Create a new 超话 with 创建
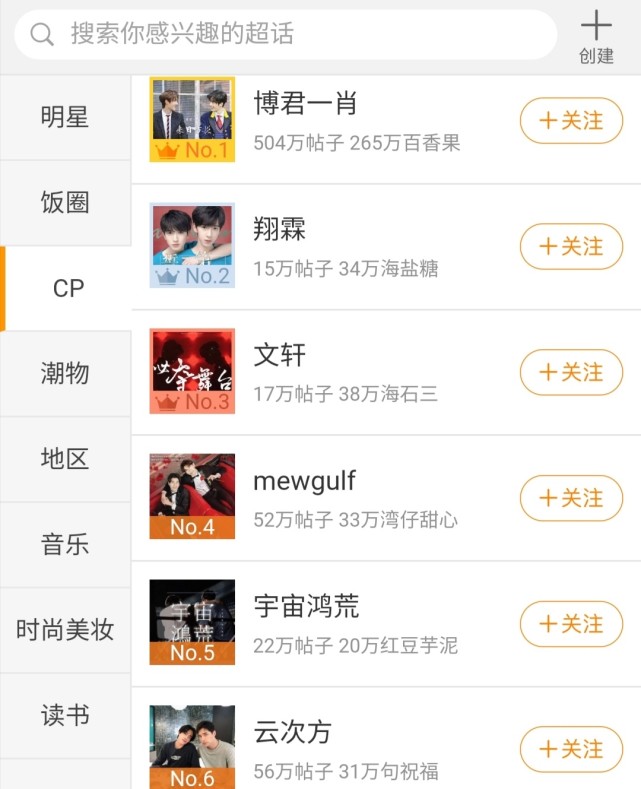The height and width of the screenshot is (789, 641). (x=596, y=38)
